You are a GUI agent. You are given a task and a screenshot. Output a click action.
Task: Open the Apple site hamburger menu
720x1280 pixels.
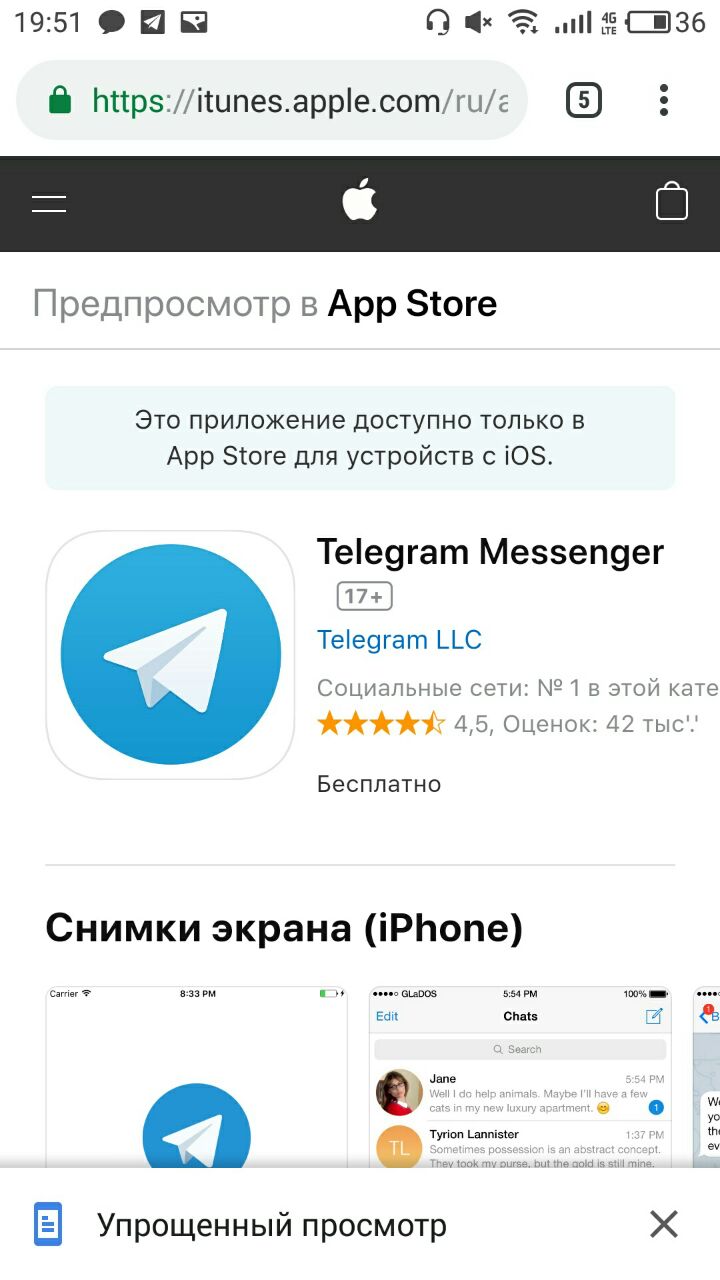[x=49, y=204]
